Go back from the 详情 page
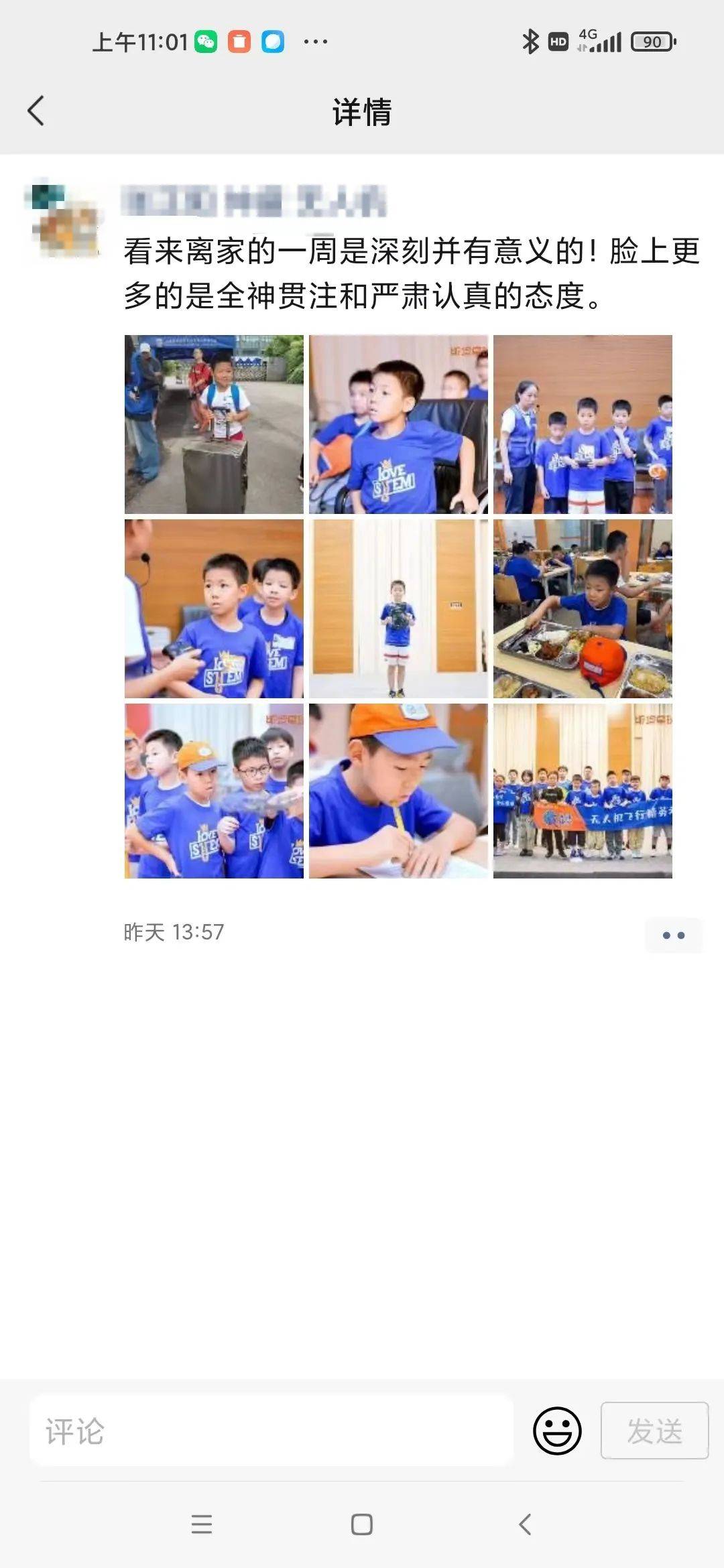The width and height of the screenshot is (724, 1568). 36,111
